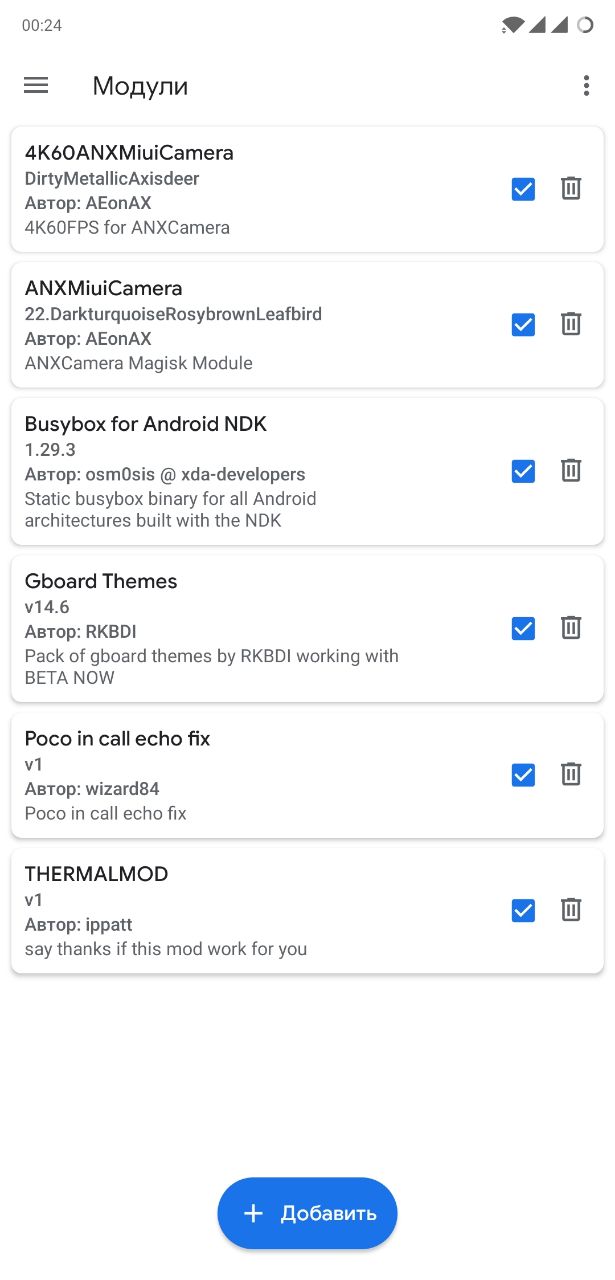Delete Busybox for Android NDK module
This screenshot has height=1280, width=615.
[571, 471]
